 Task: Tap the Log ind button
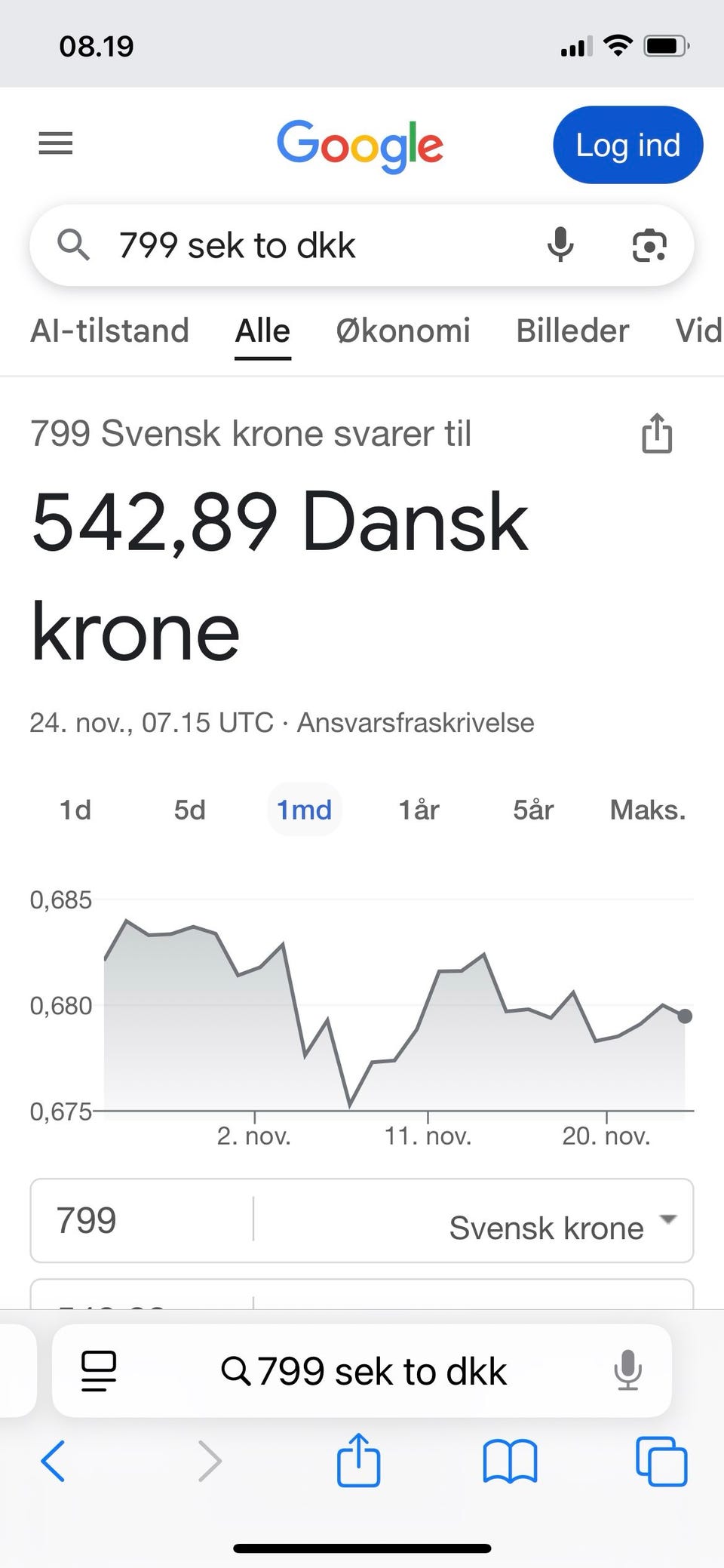628,145
